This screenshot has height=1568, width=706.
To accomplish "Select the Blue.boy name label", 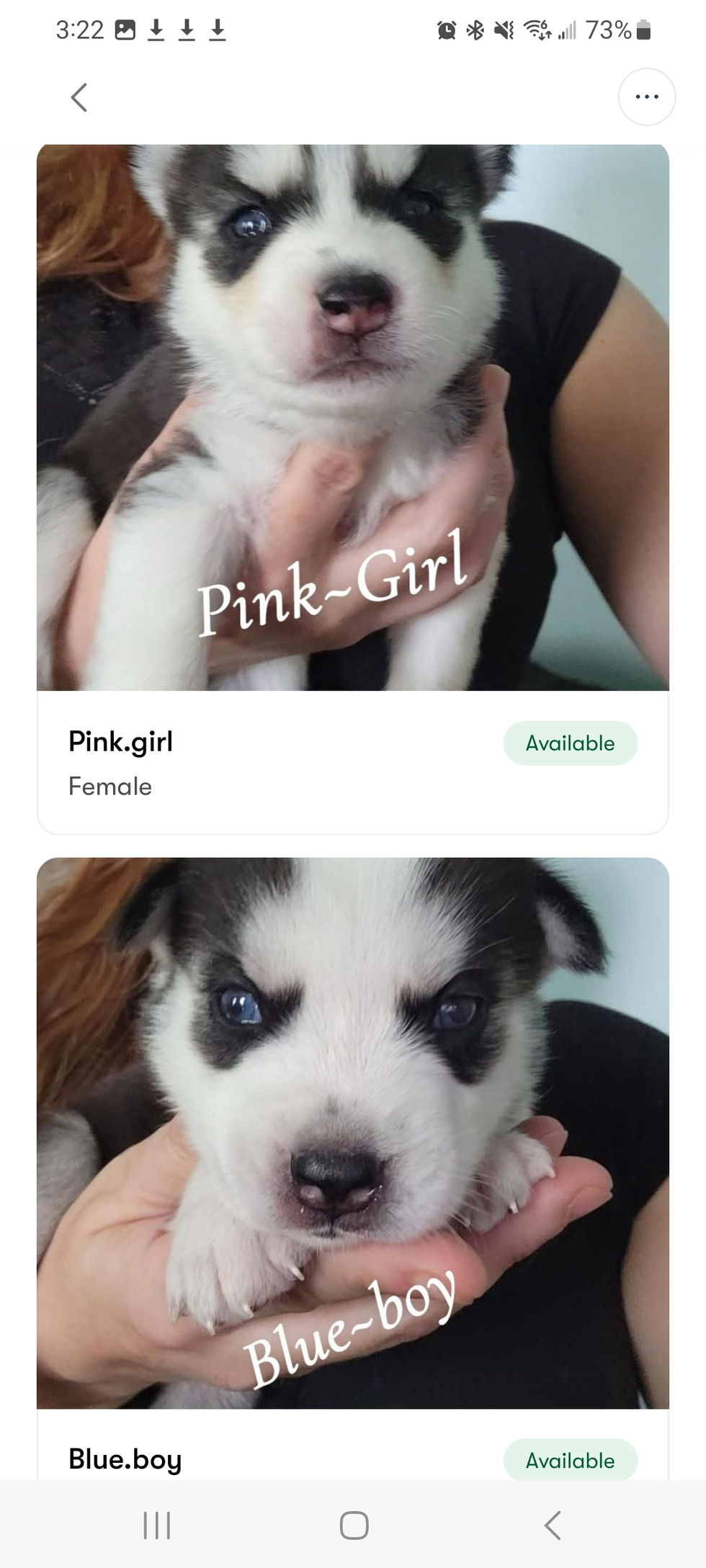I will click(x=127, y=1459).
